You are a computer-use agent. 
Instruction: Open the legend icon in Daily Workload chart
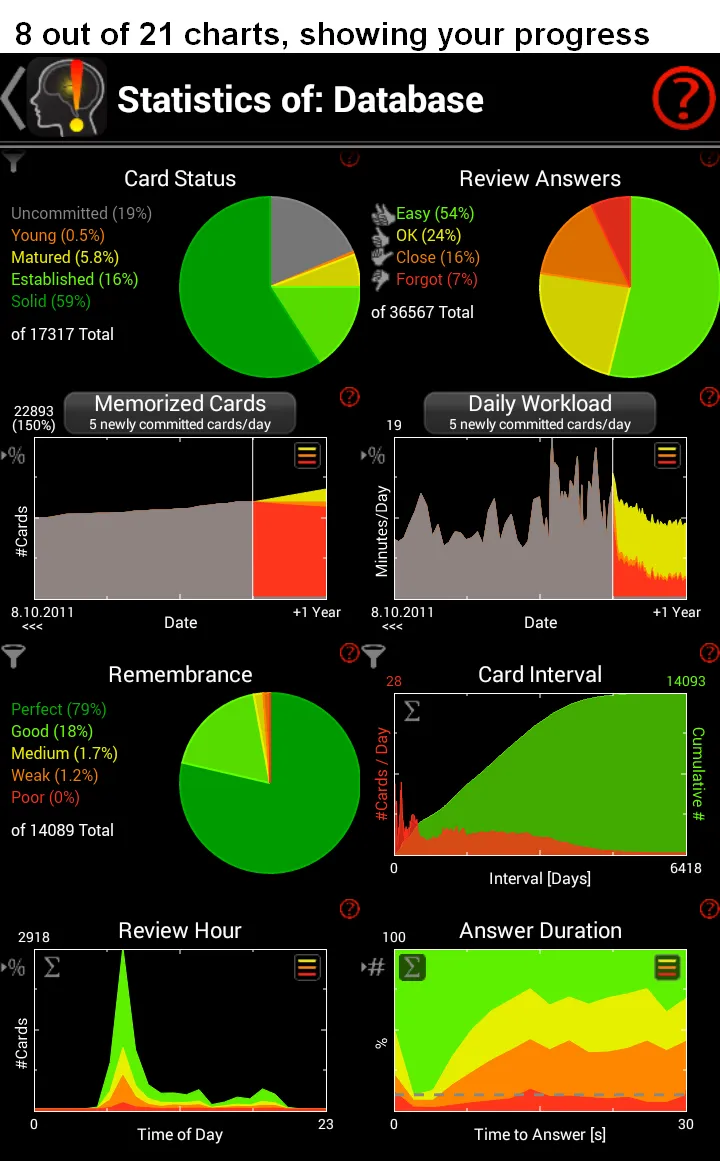(x=667, y=455)
